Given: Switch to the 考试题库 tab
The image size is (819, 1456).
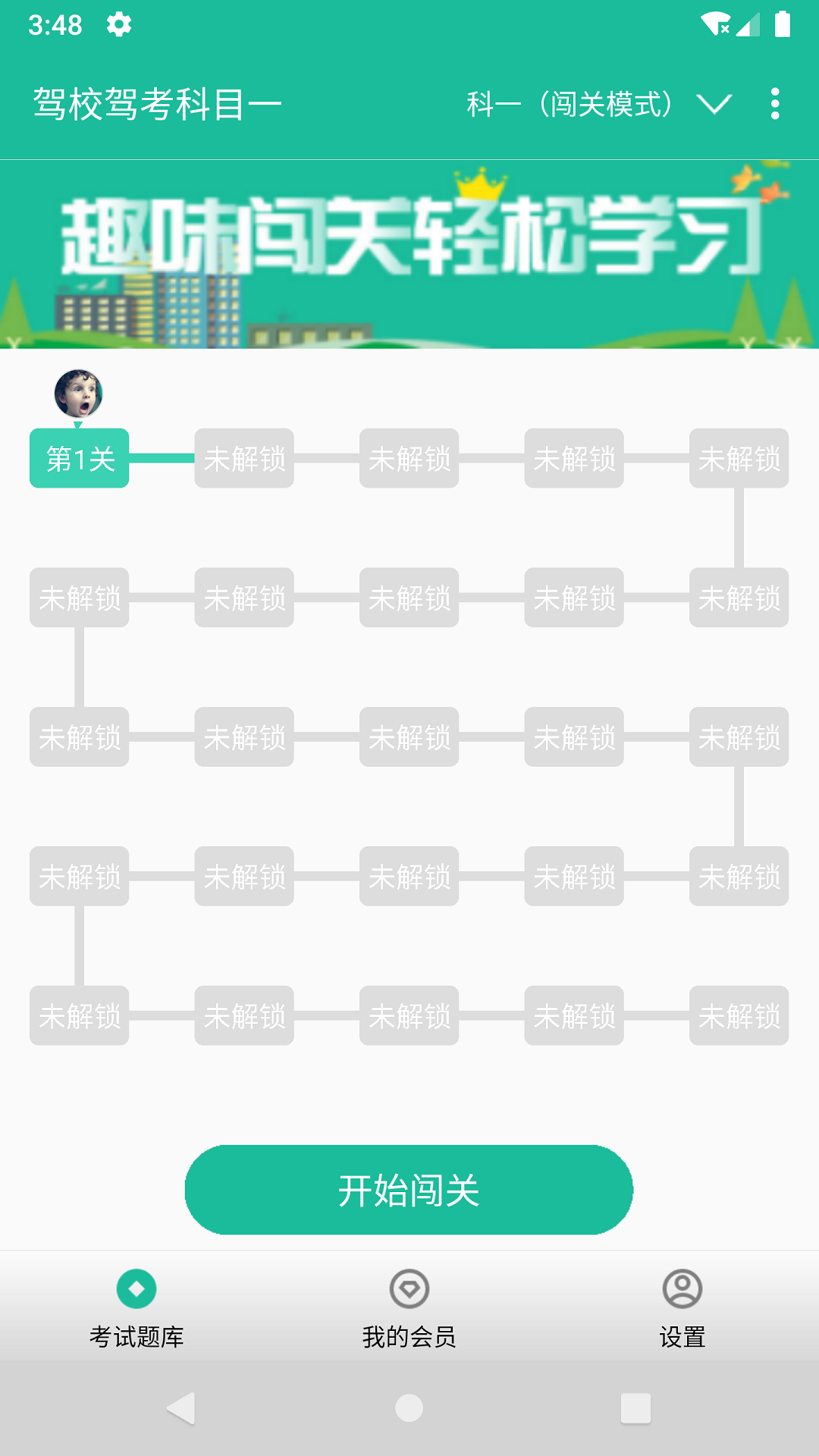Looking at the screenshot, I should tap(136, 1306).
